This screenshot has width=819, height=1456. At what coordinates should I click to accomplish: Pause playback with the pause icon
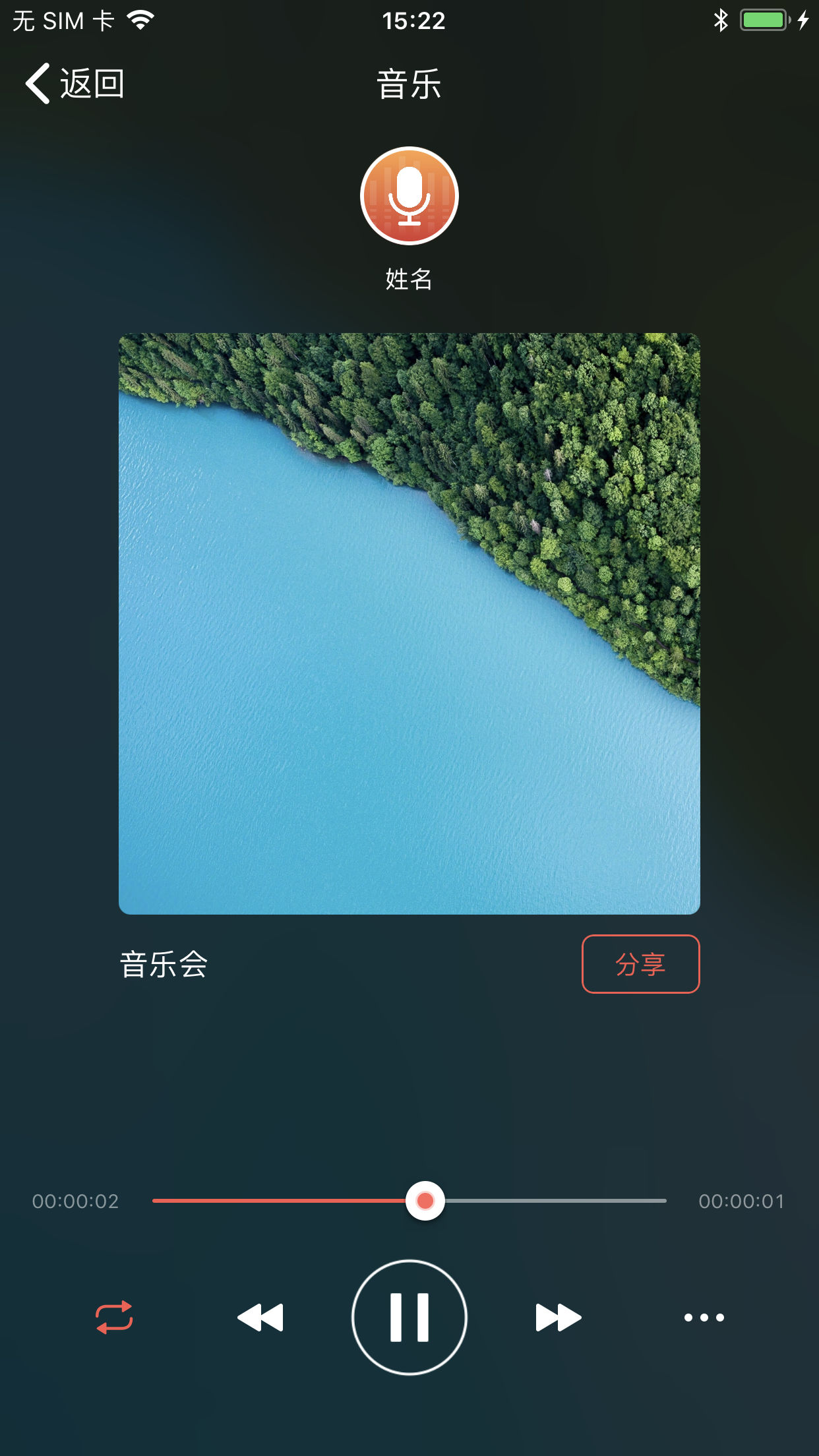pos(409,1317)
